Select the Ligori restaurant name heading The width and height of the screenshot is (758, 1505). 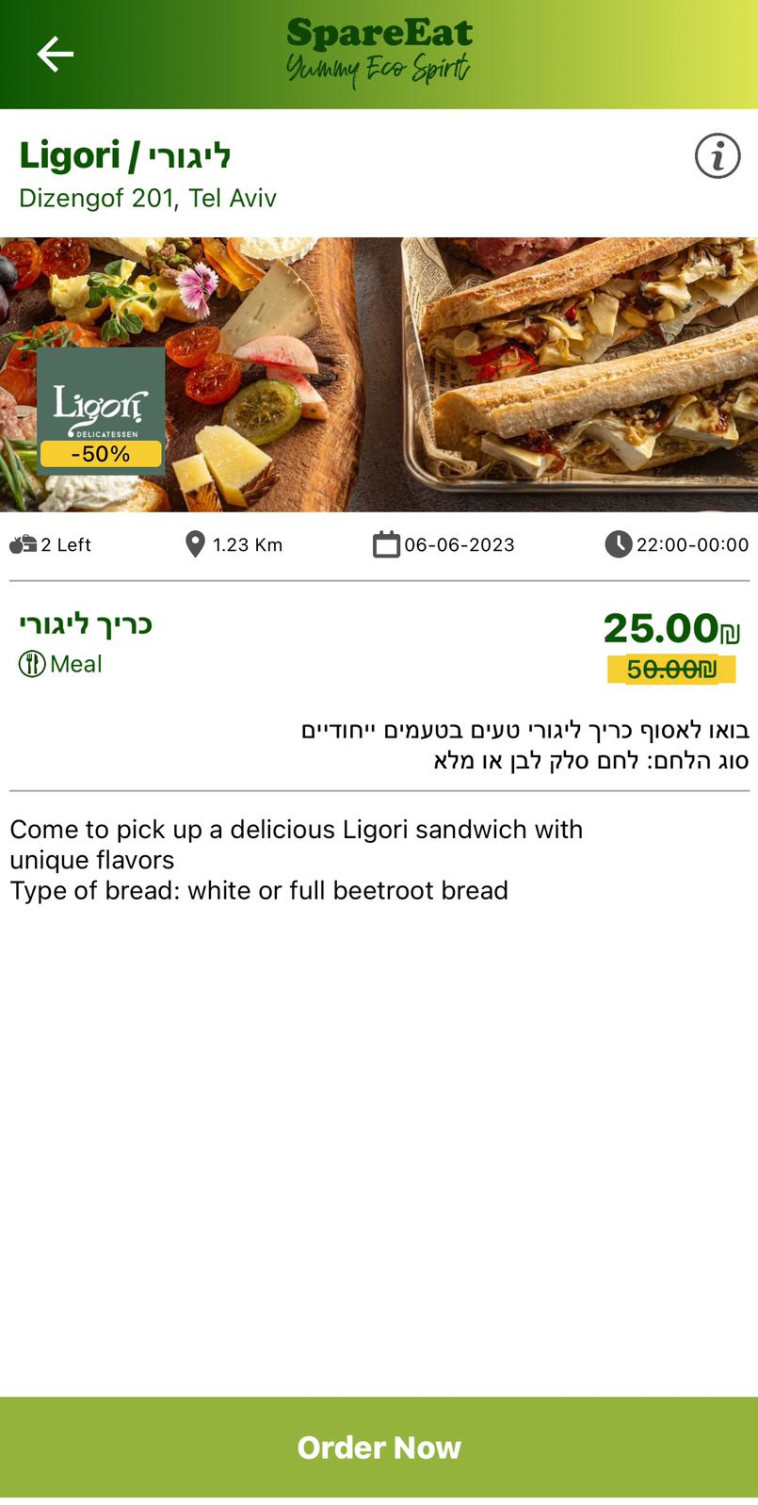point(124,156)
